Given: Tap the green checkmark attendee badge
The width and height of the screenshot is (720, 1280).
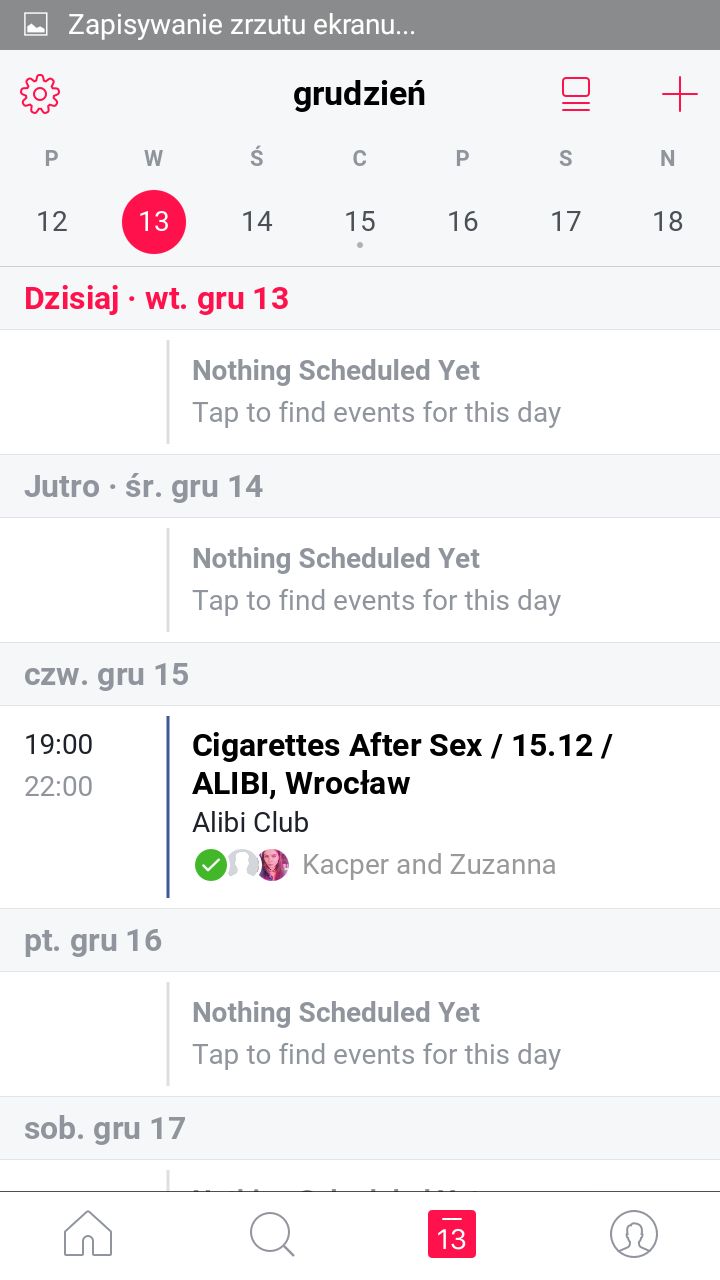Looking at the screenshot, I should (210, 864).
